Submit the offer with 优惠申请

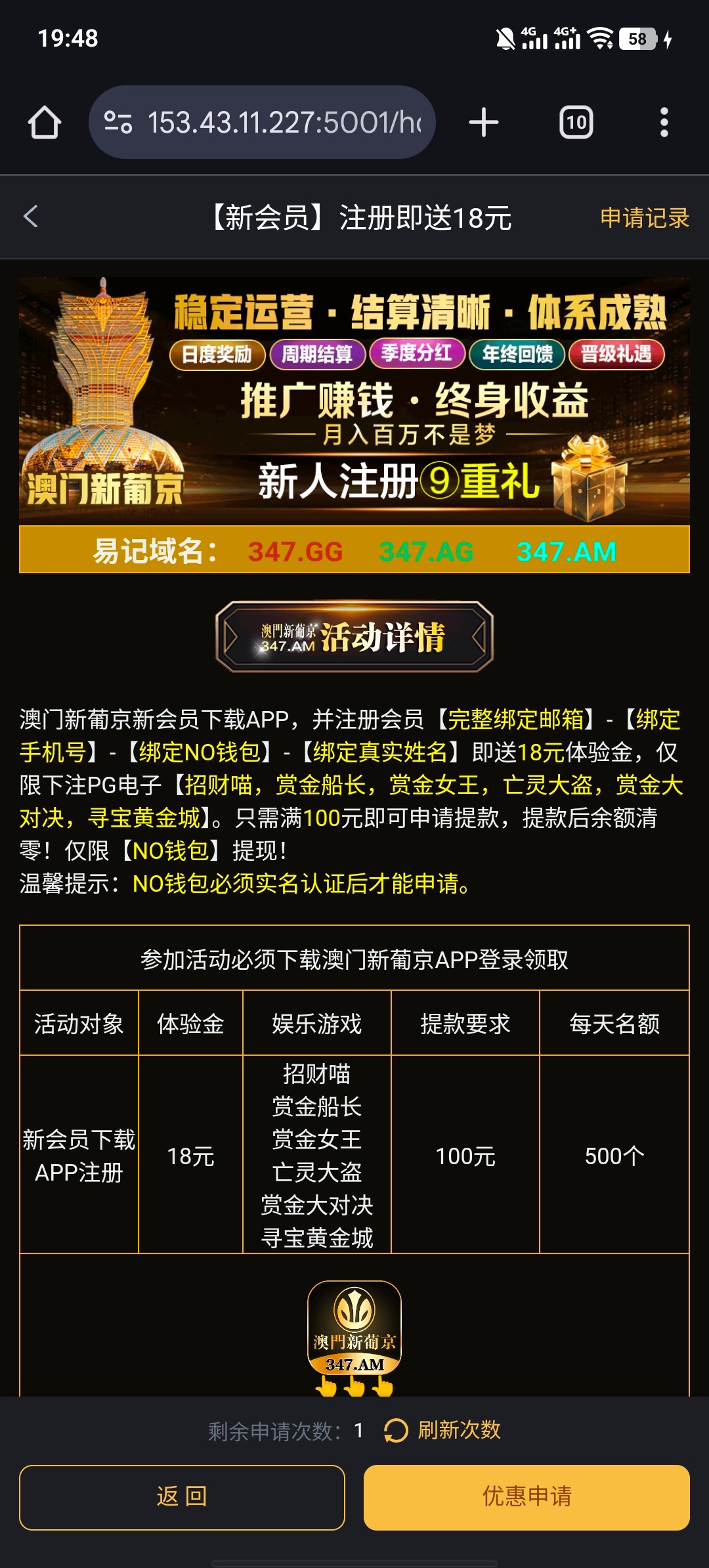526,1497
